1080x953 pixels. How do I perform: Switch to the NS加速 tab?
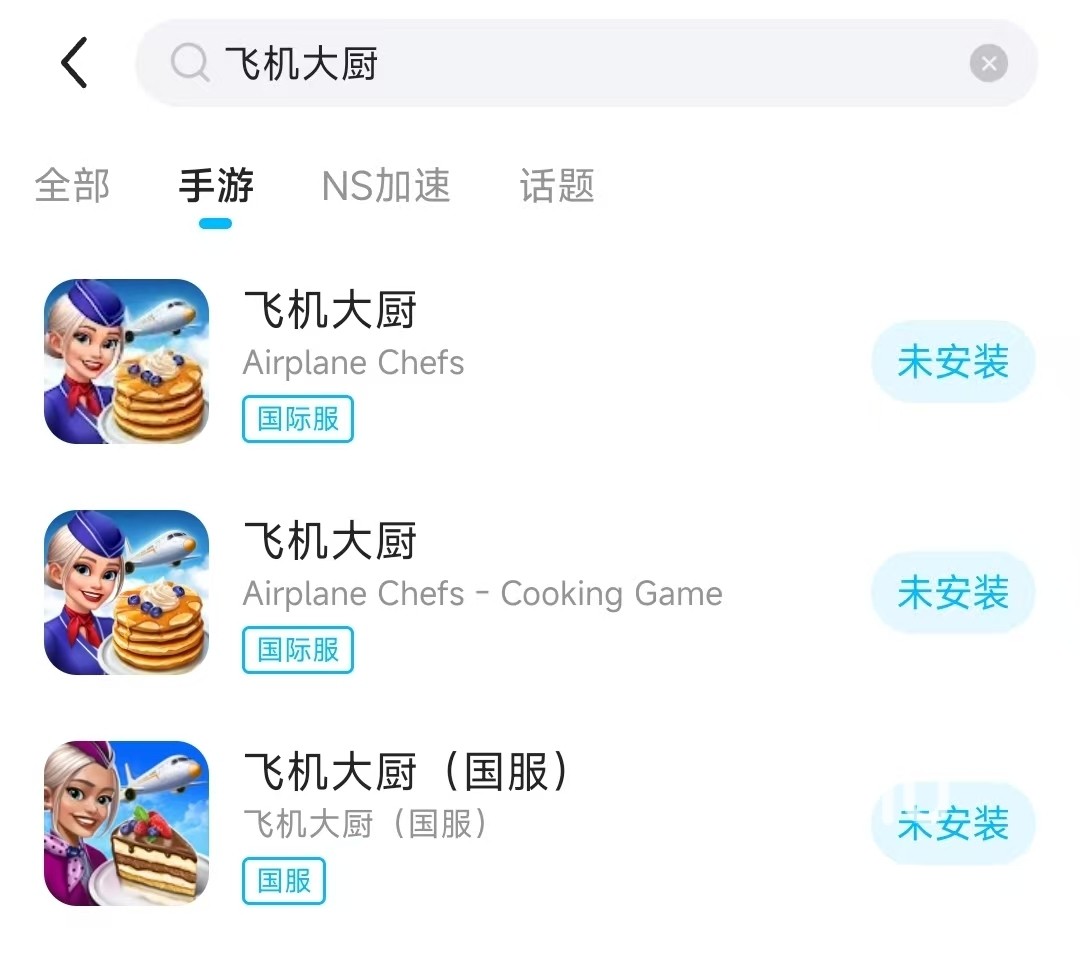386,186
